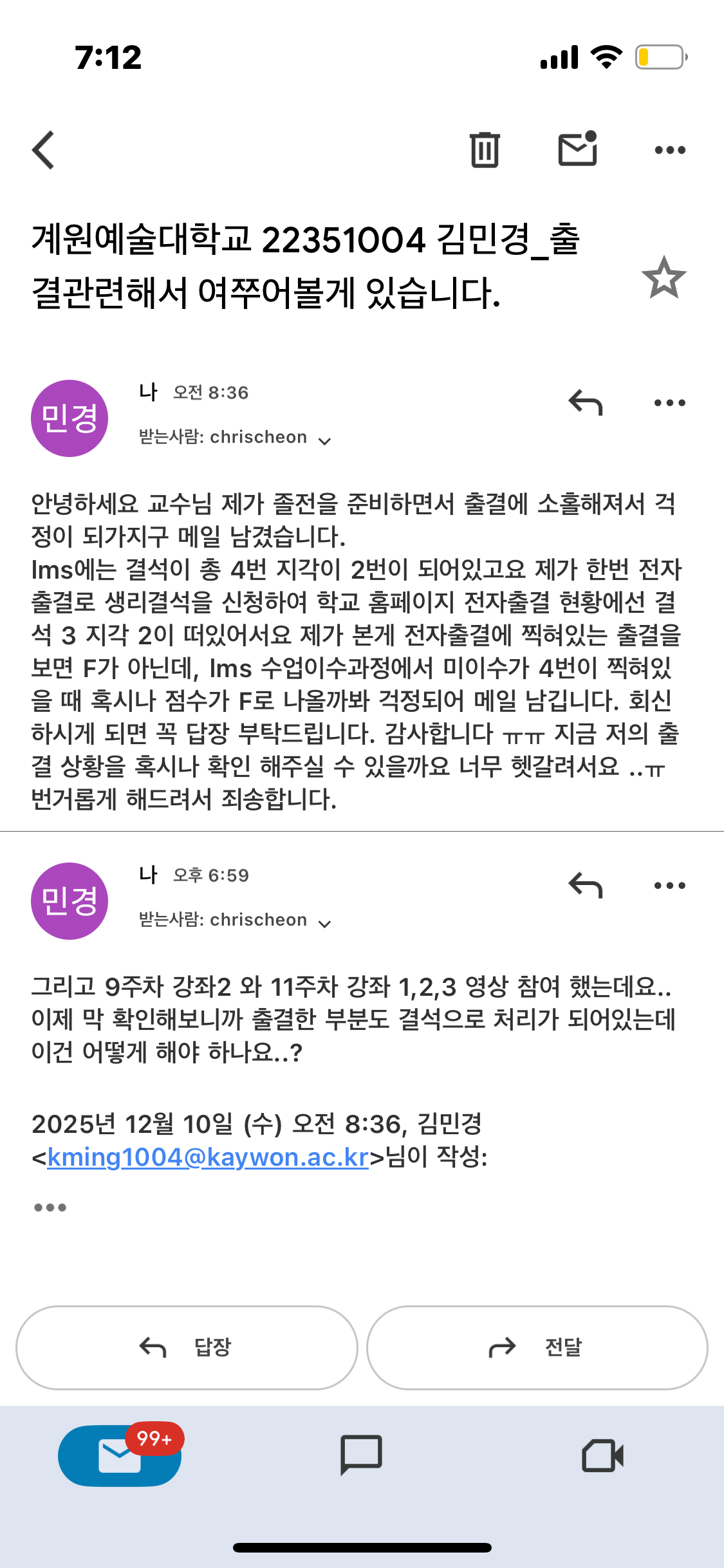The width and height of the screenshot is (724, 1568).
Task: Mark the conversation as unread
Action: [x=577, y=150]
